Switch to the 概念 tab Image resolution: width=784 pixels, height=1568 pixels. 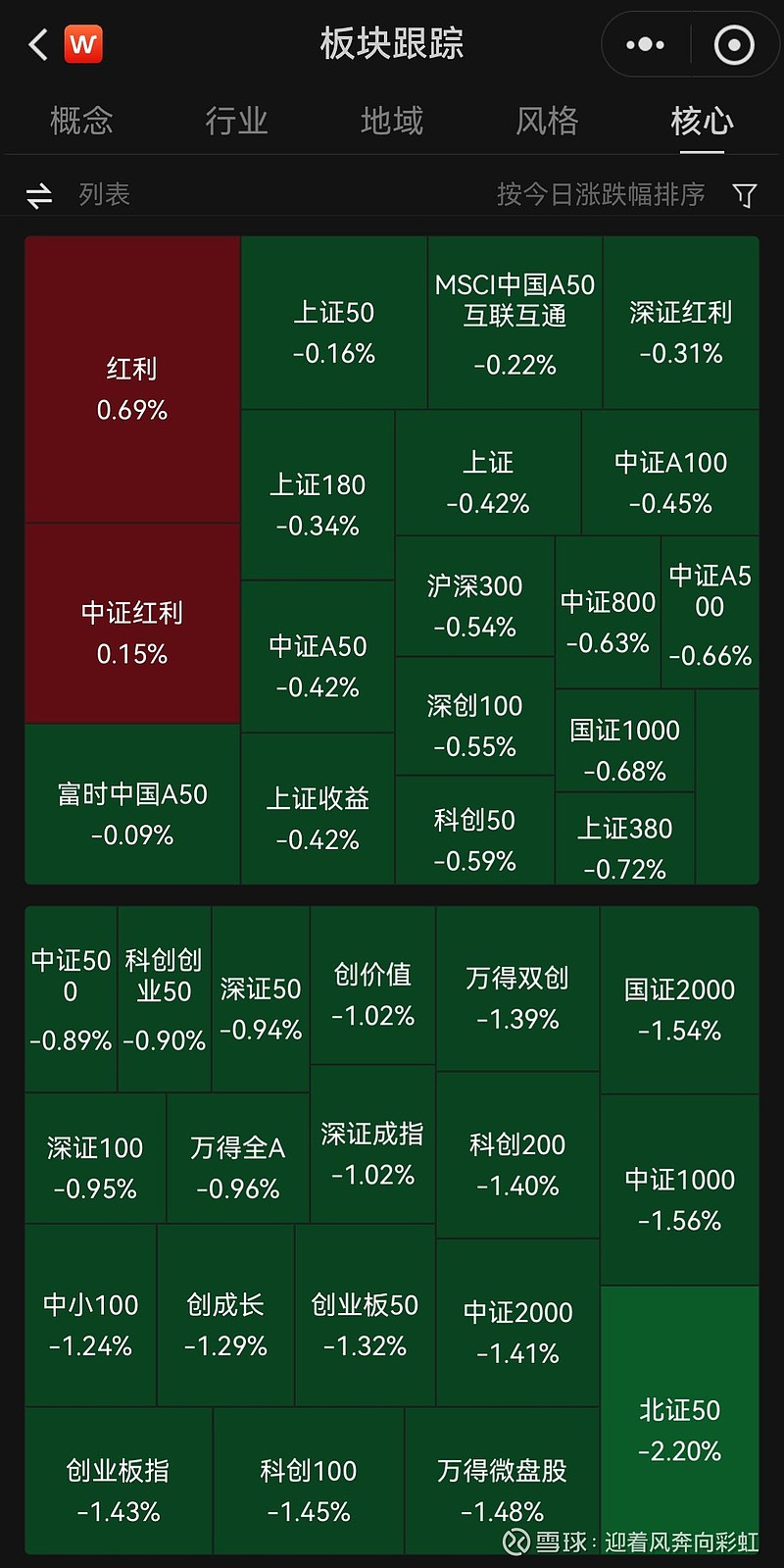(x=80, y=122)
